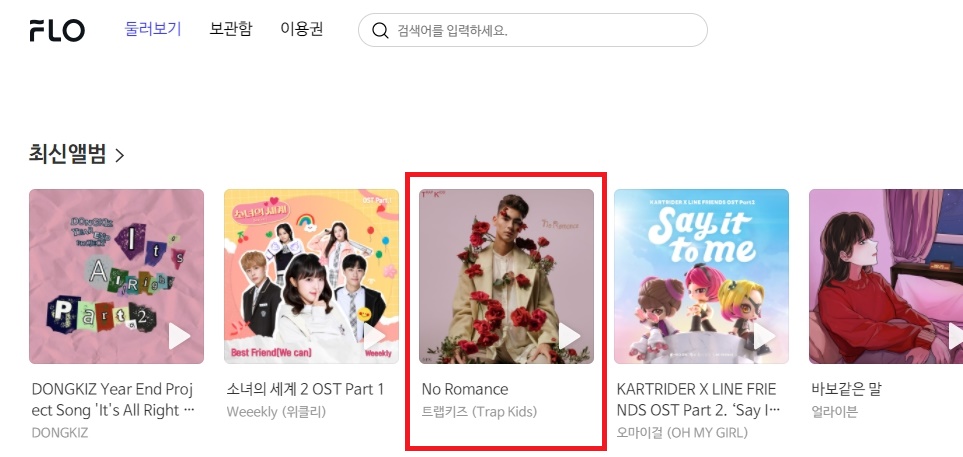Play 소녀의 세계 2 OST album
This screenshot has height=457, width=963.
pyautogui.click(x=374, y=337)
